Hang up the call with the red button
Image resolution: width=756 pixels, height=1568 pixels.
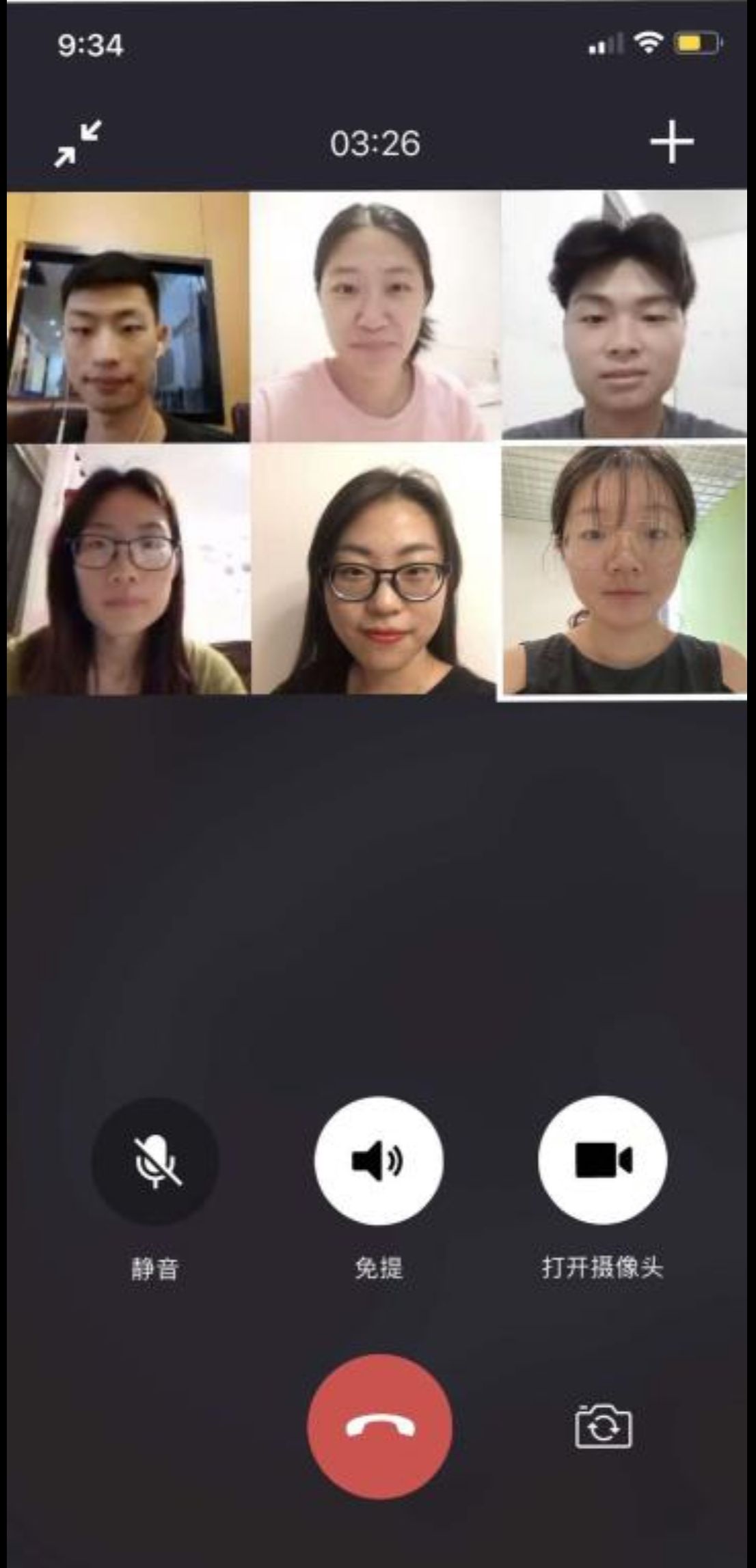point(379,1427)
